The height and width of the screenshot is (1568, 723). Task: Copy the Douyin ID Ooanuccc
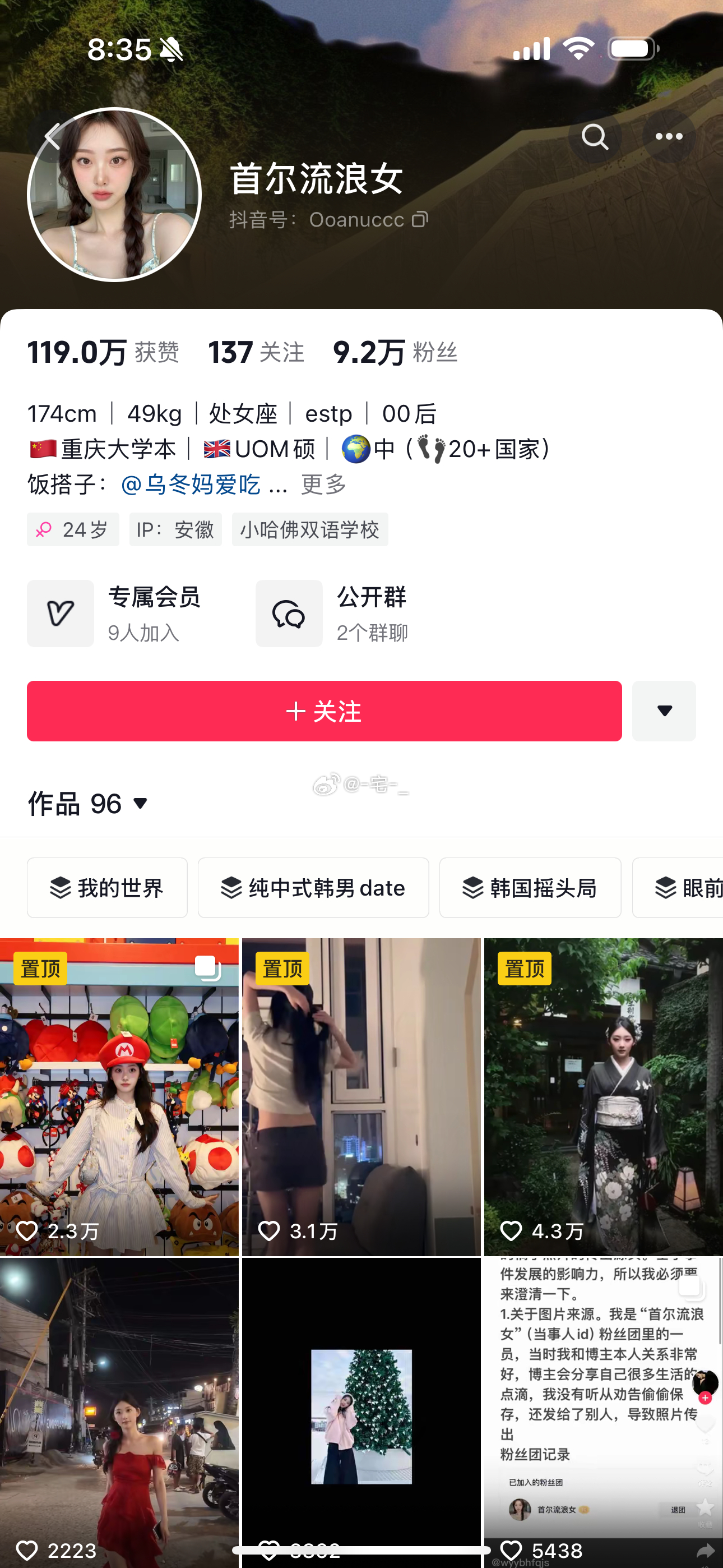pyautogui.click(x=420, y=219)
